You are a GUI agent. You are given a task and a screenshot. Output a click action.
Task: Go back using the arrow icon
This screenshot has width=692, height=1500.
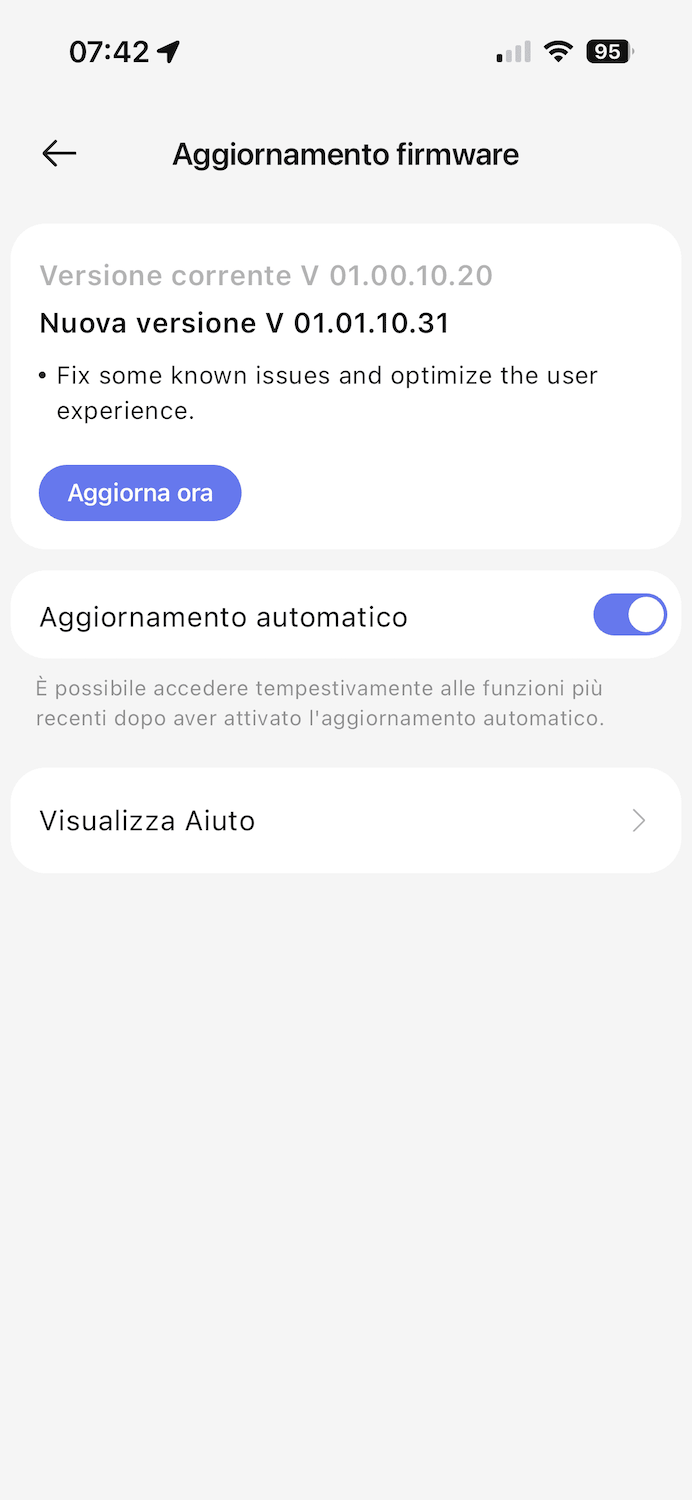tap(59, 153)
